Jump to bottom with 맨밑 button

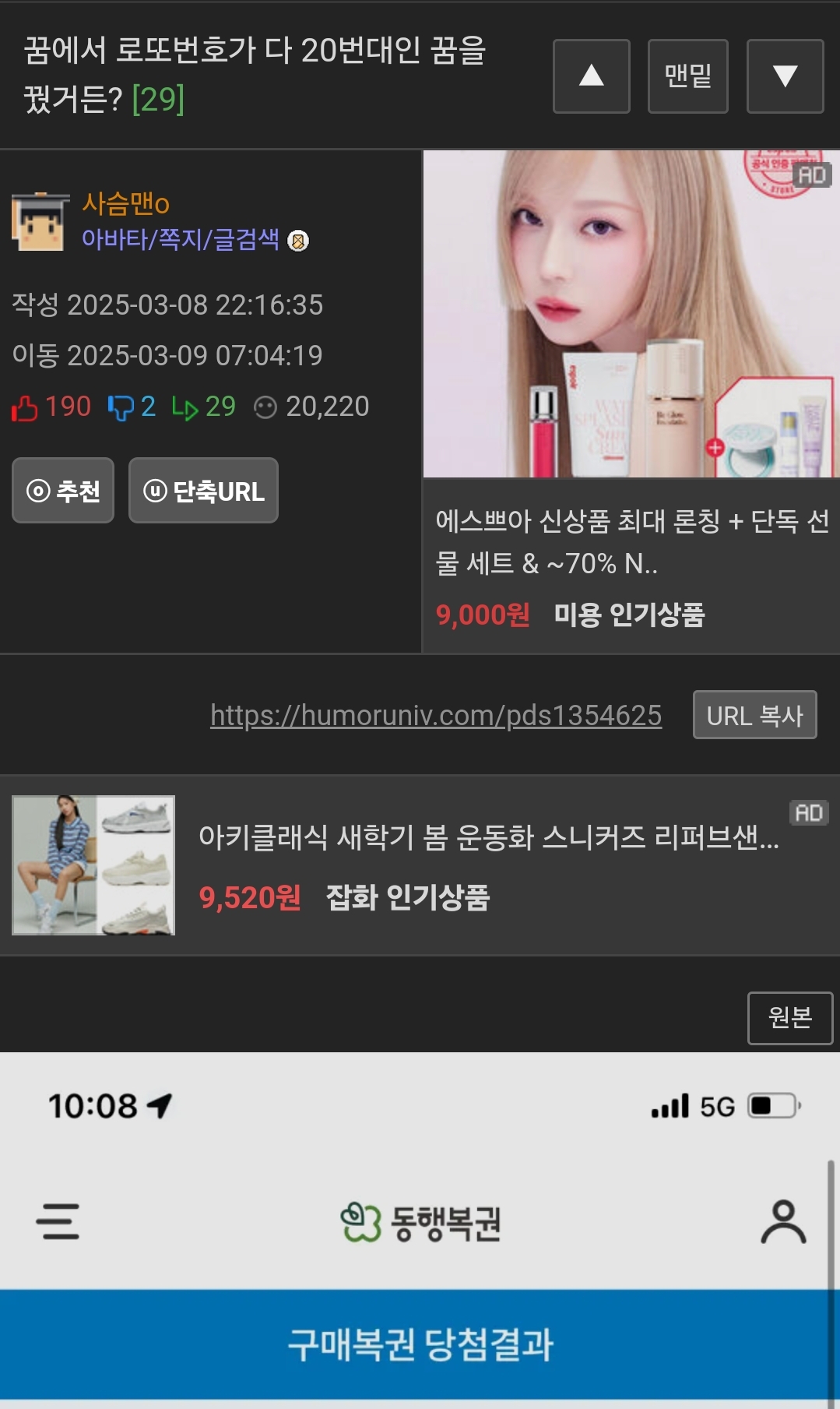point(688,76)
